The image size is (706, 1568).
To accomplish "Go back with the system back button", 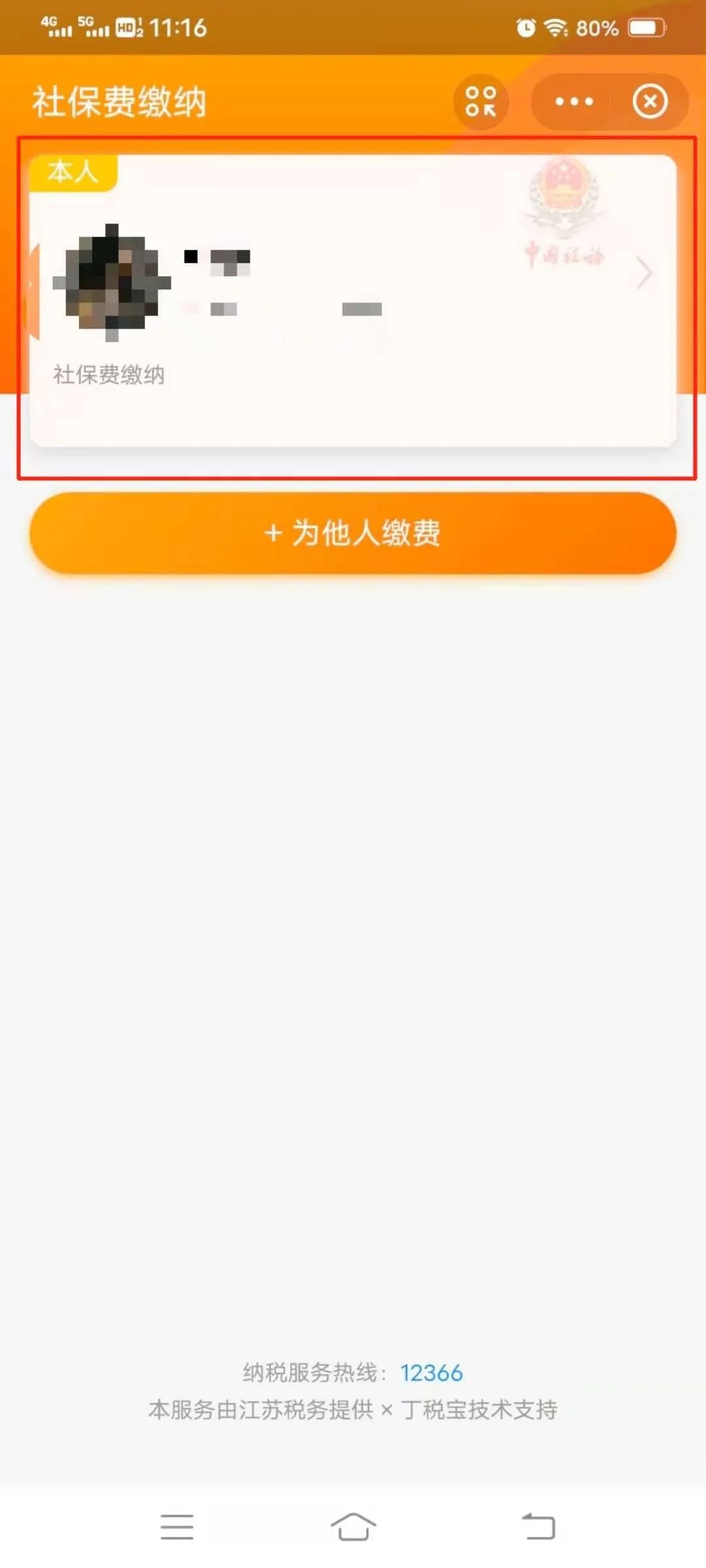I will [539, 1526].
